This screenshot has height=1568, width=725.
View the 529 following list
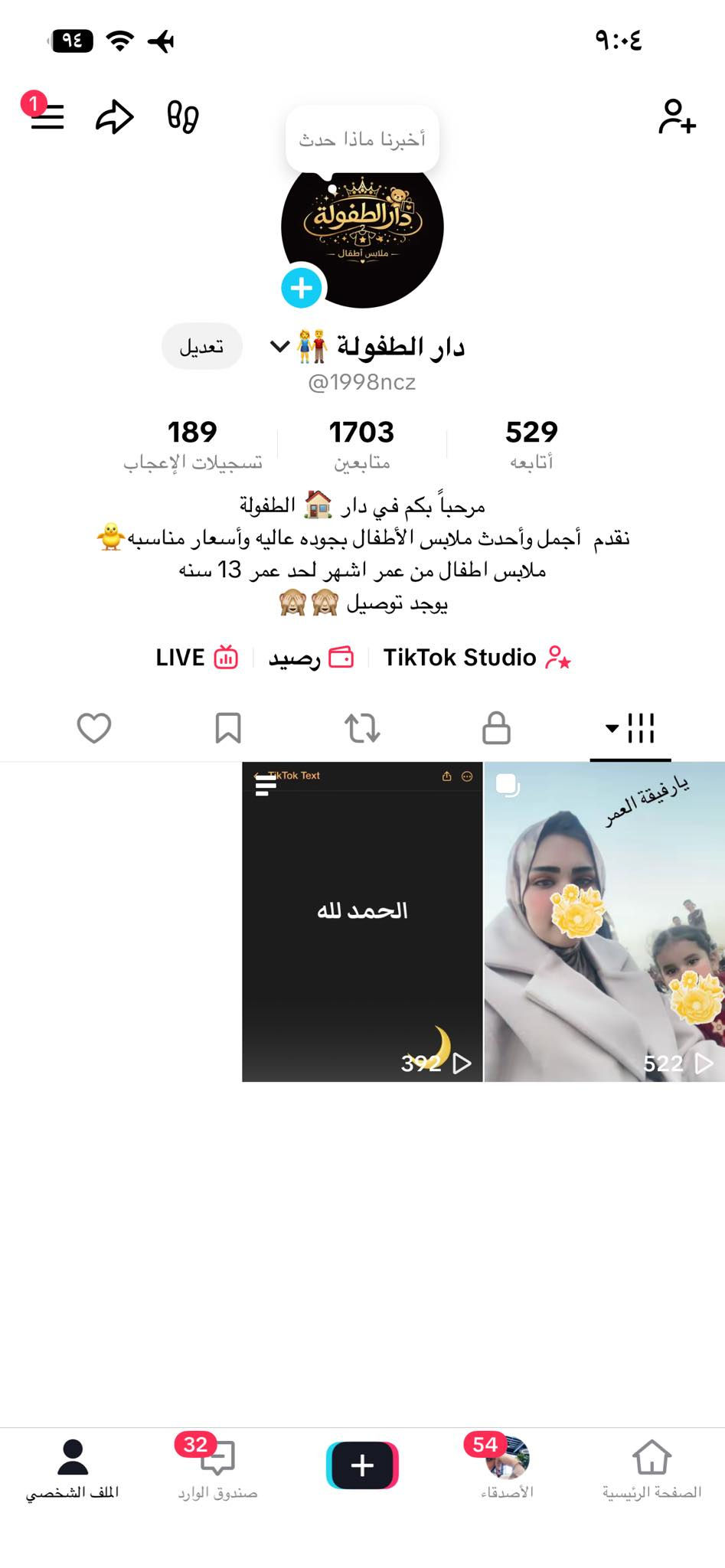pos(531,443)
